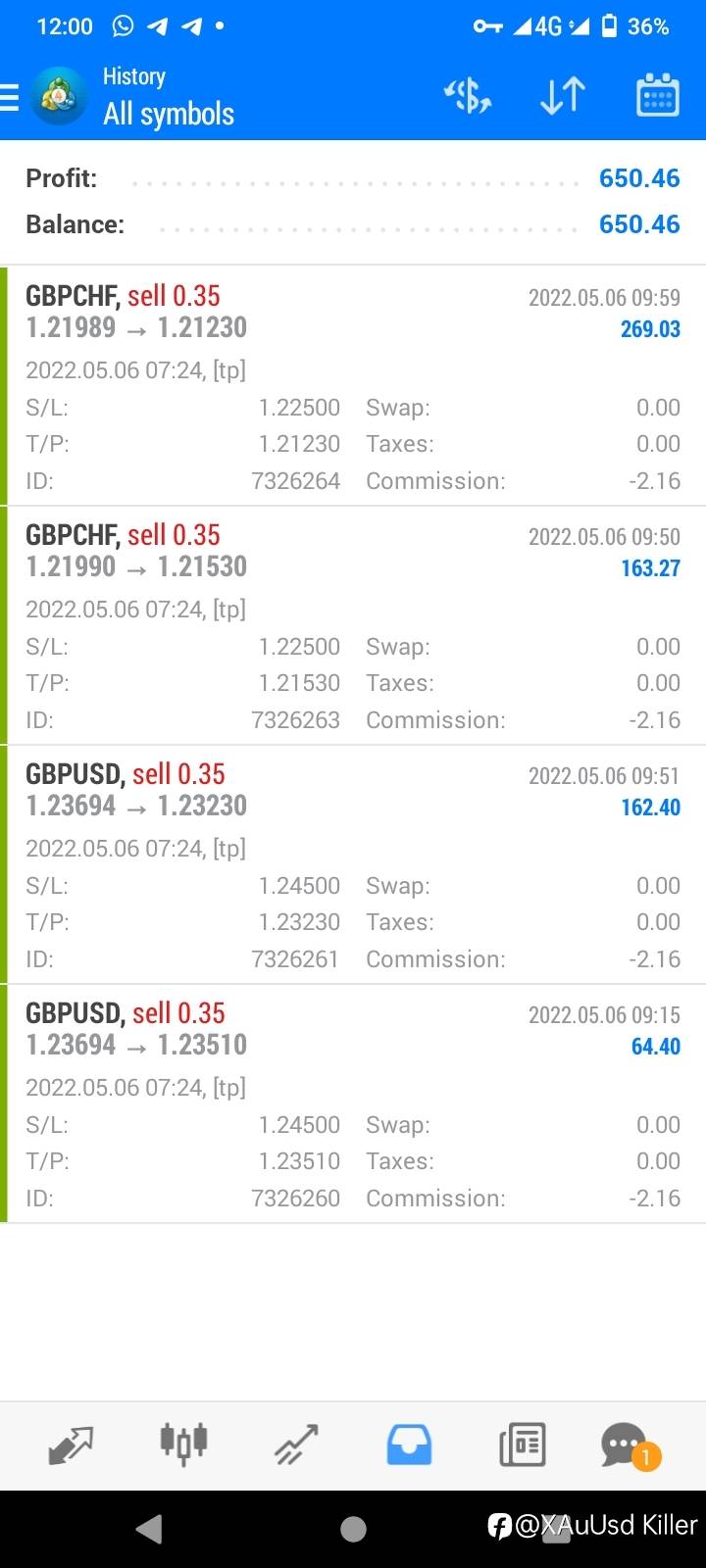The height and width of the screenshot is (1568, 706).
Task: Tap the system home button
Action: coord(353,1529)
